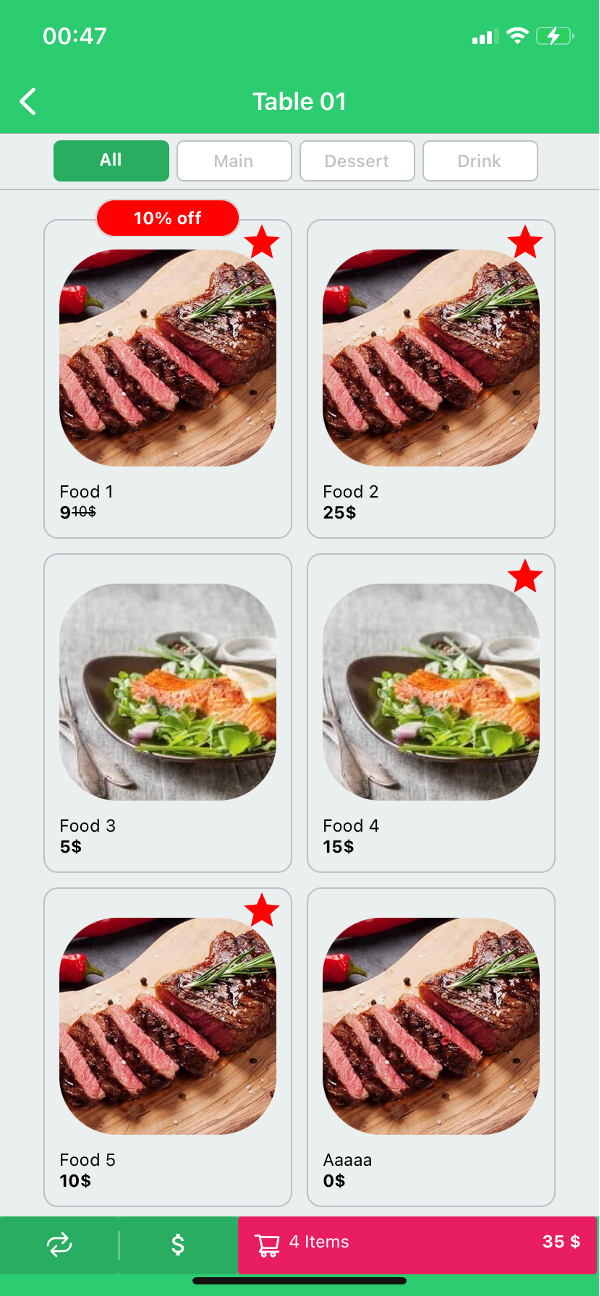
Task: Switch to the Main category
Action: [234, 161]
